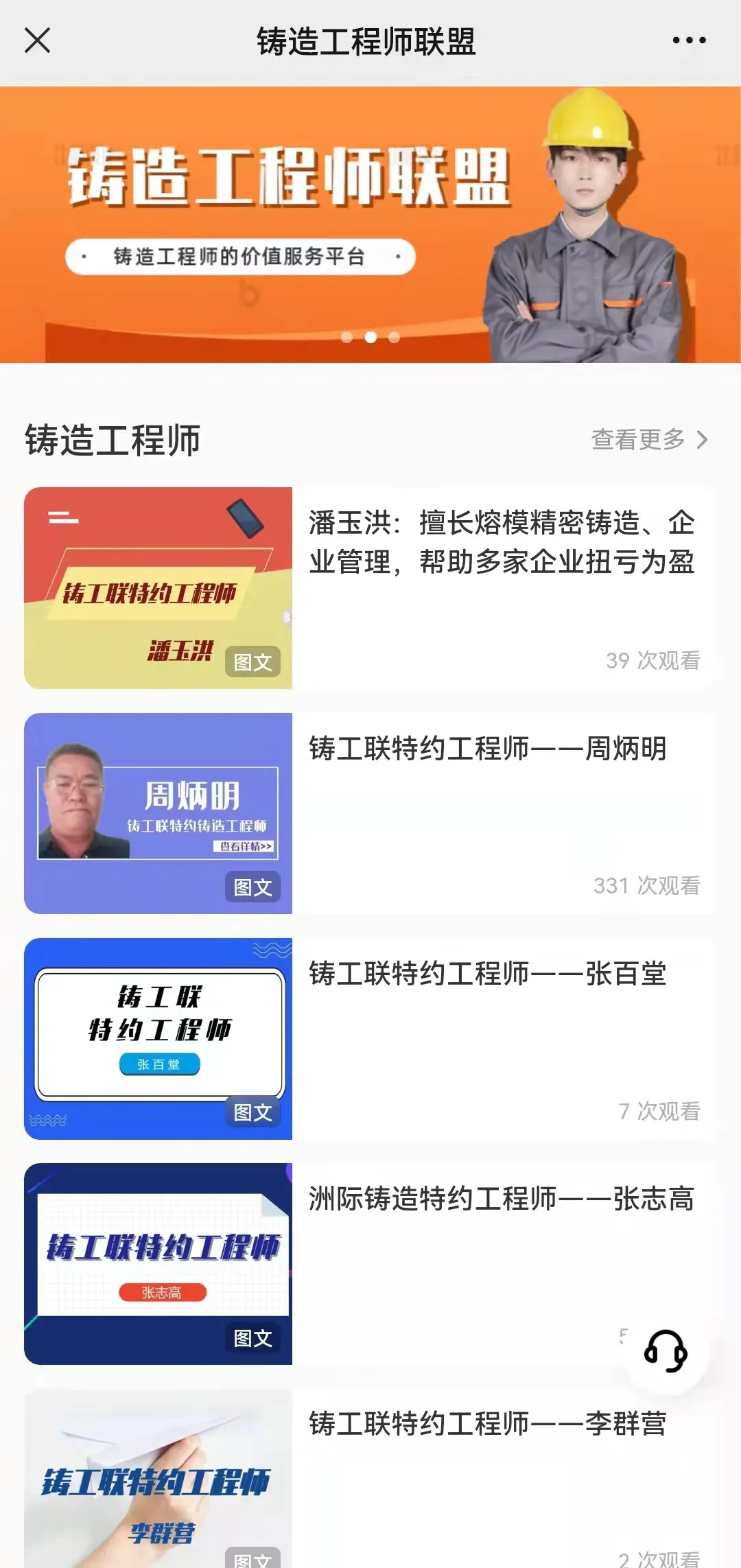
Task: View the 张百堂 engineer article
Action: [487, 974]
